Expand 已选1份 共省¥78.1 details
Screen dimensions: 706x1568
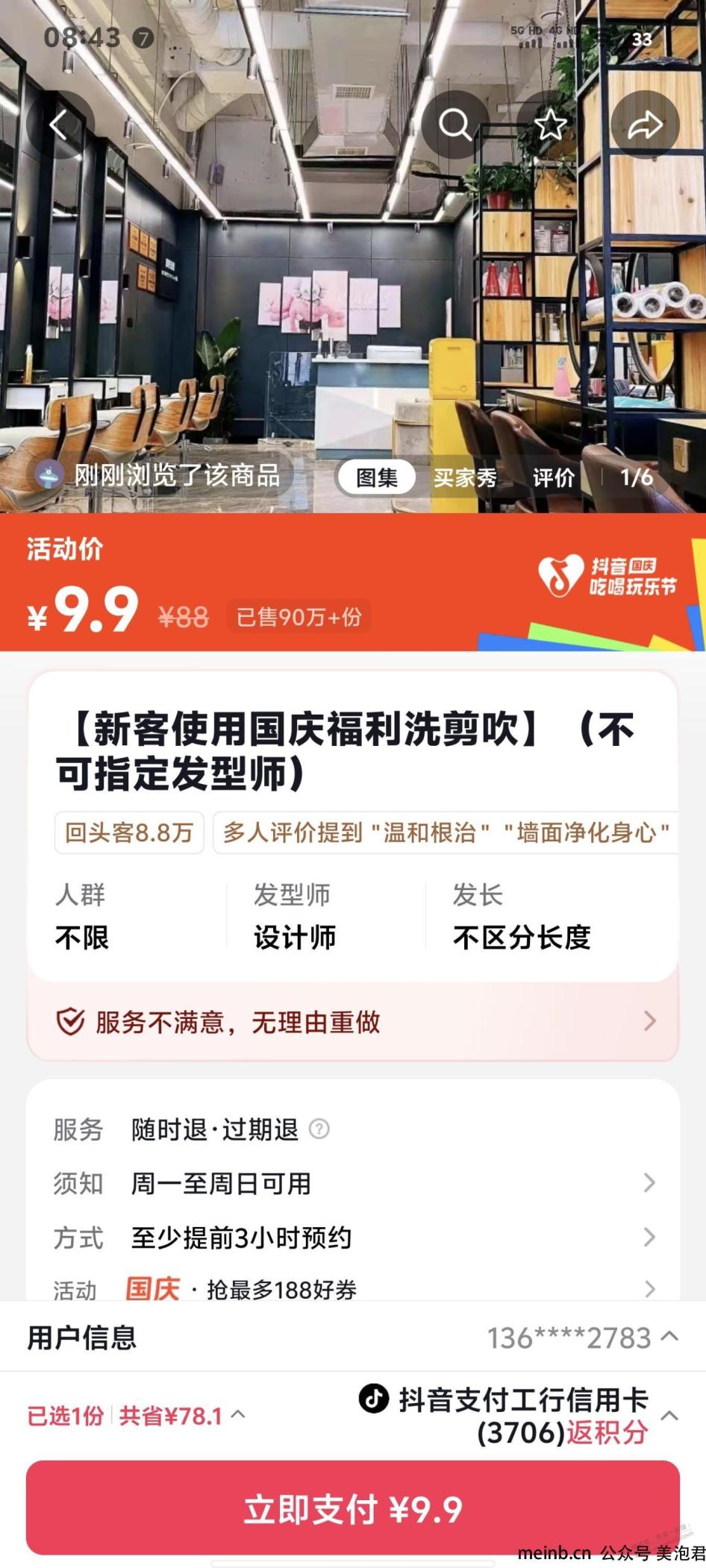[136, 1415]
